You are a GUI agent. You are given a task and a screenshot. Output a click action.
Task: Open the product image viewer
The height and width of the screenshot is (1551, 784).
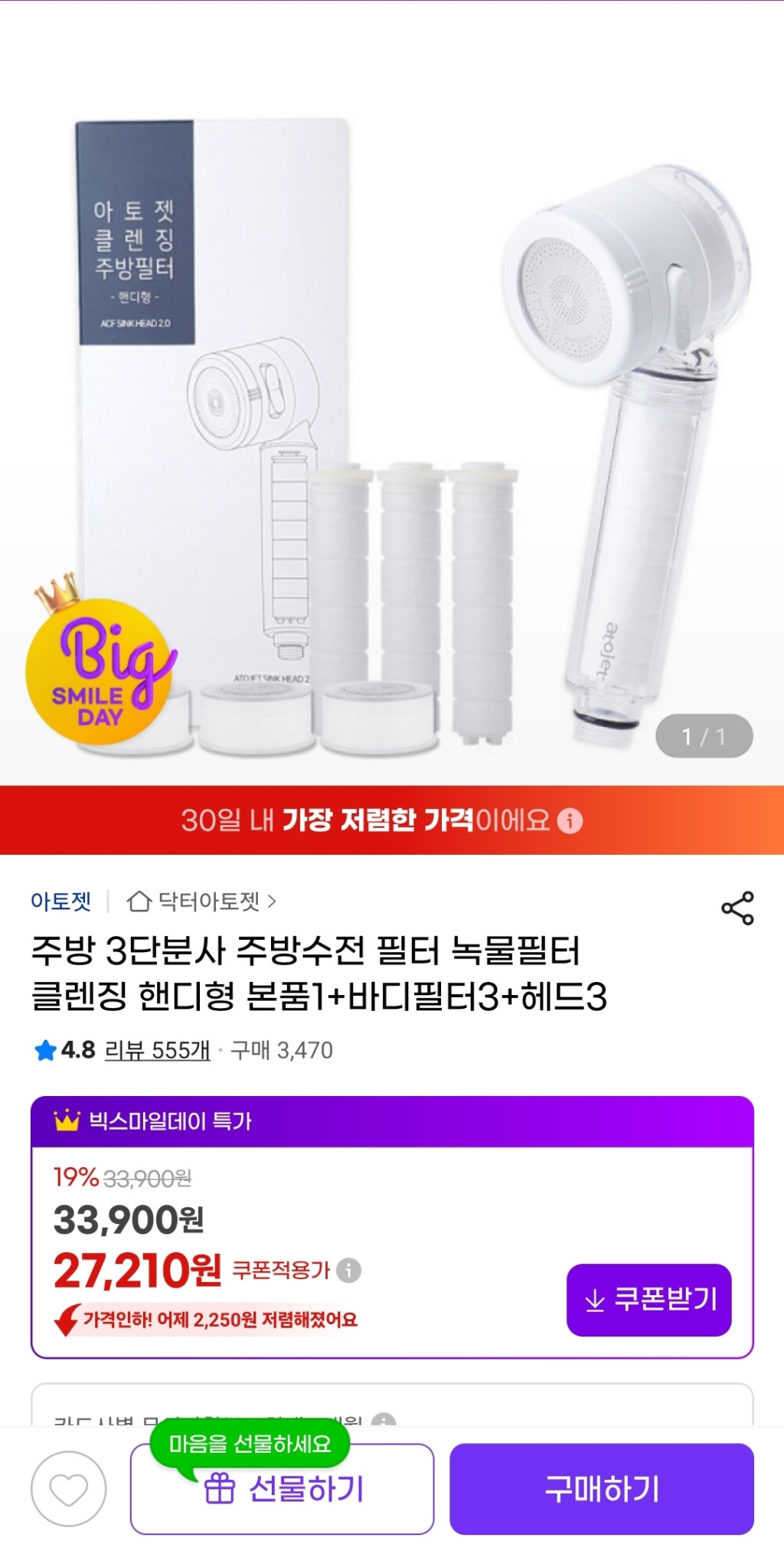(x=392, y=429)
